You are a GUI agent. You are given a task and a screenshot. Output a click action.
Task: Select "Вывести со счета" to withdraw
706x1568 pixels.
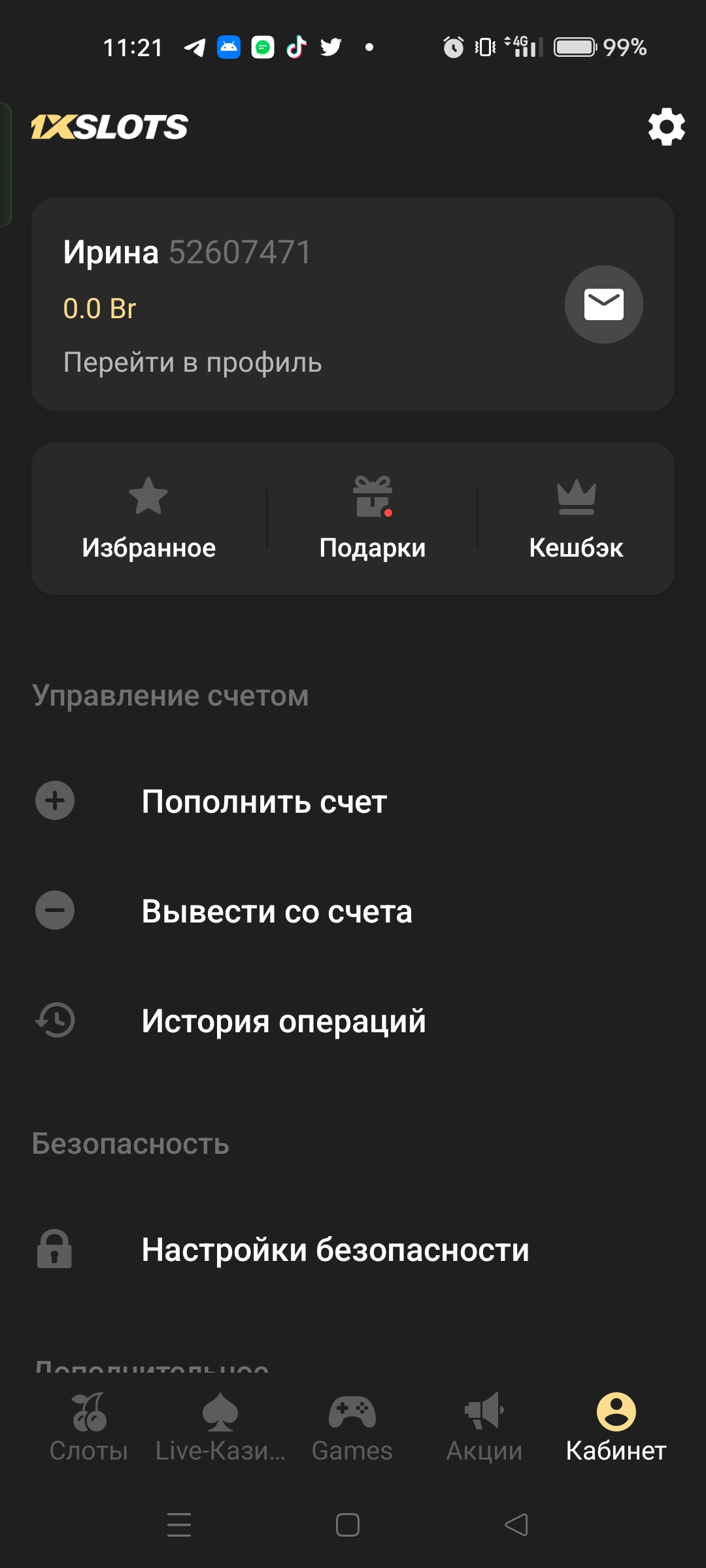(x=277, y=911)
